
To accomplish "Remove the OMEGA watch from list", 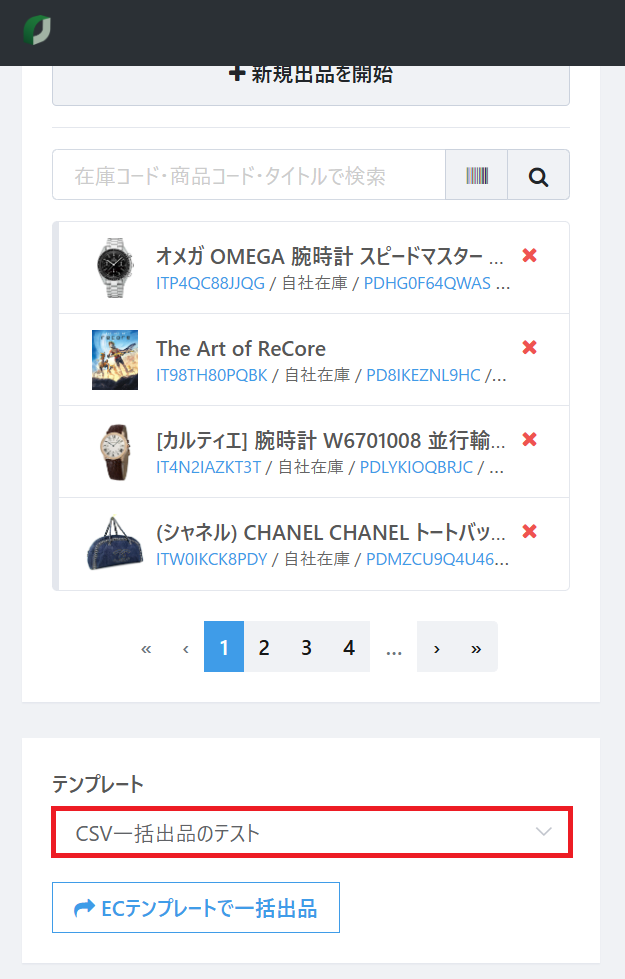I will (x=530, y=255).
